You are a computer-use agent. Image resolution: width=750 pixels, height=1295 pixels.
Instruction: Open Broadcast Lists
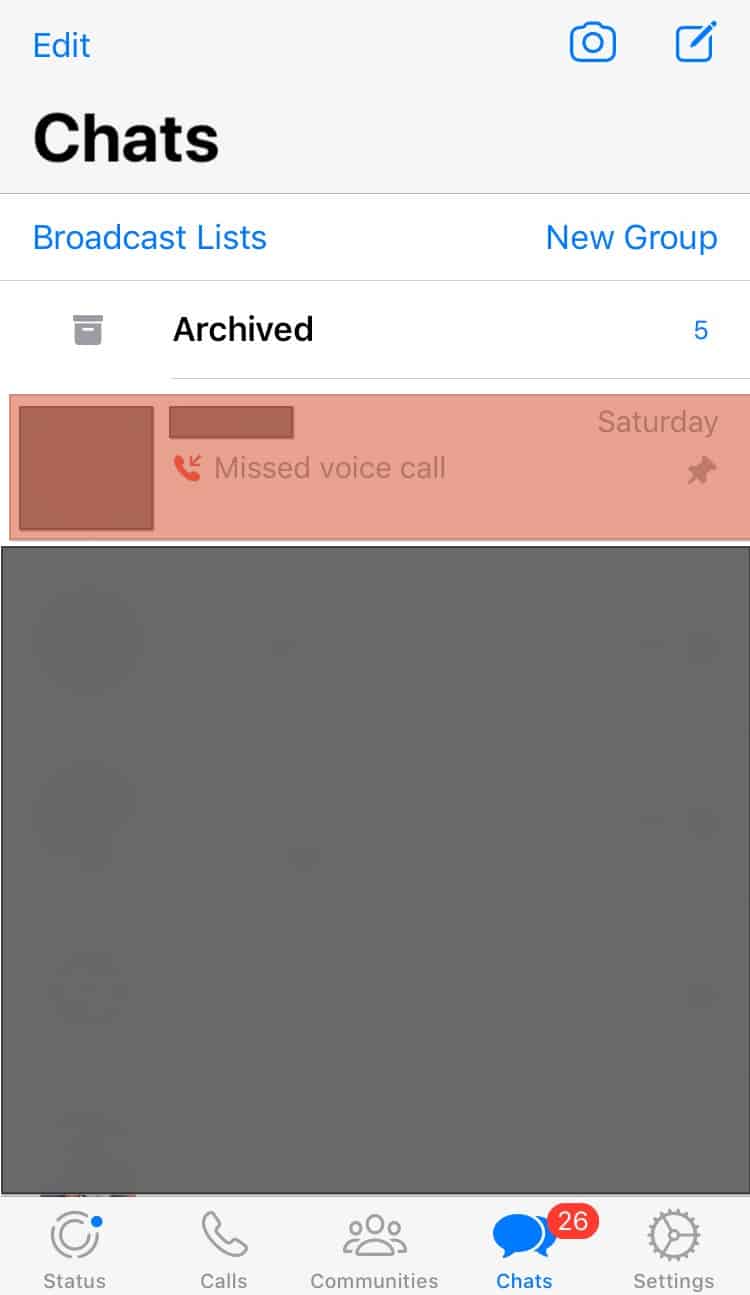(150, 238)
